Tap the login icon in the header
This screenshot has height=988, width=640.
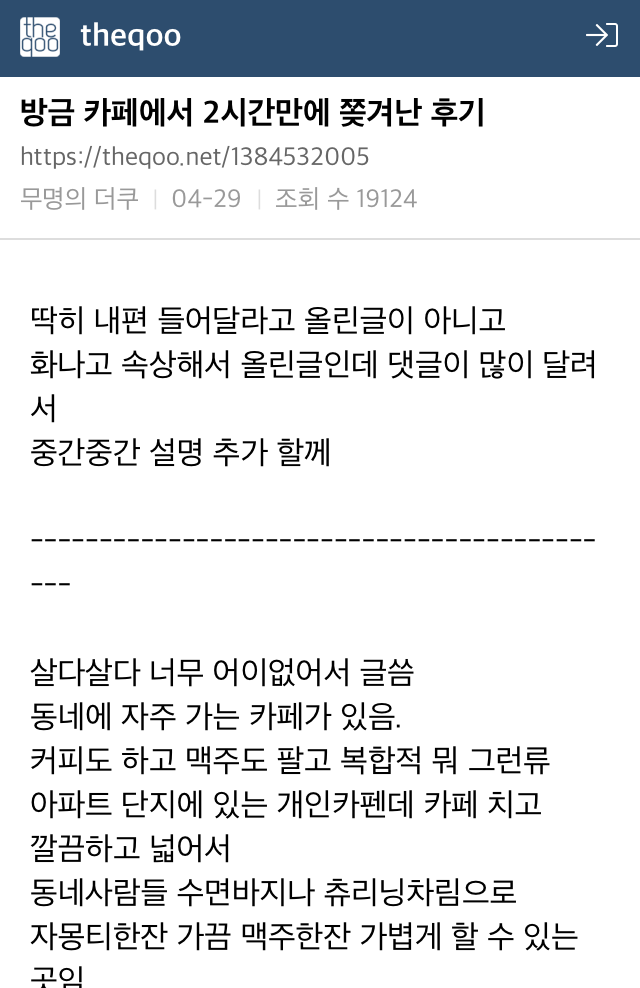click(601, 36)
